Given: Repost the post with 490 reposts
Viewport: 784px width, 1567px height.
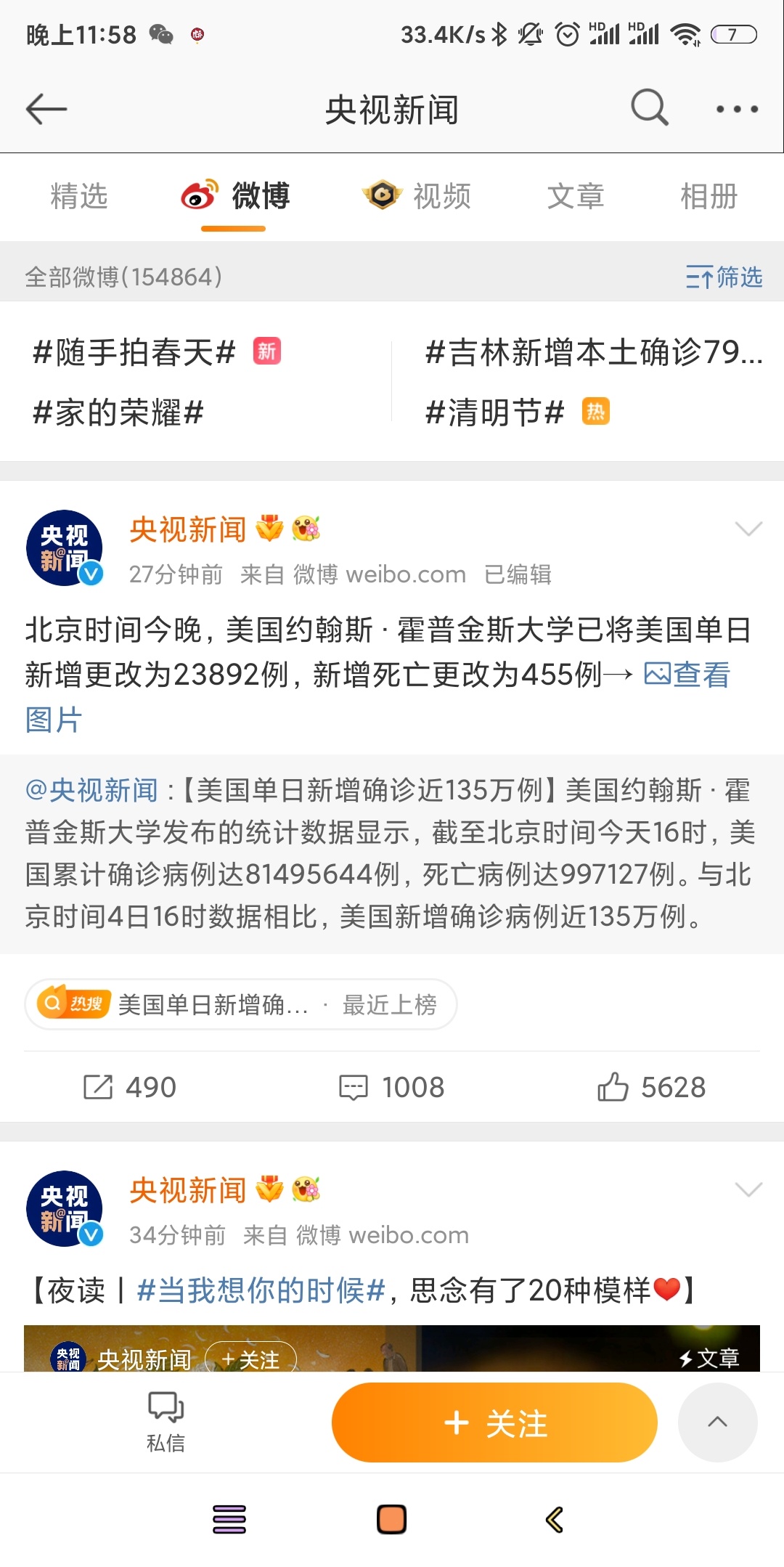Looking at the screenshot, I should point(130,1087).
